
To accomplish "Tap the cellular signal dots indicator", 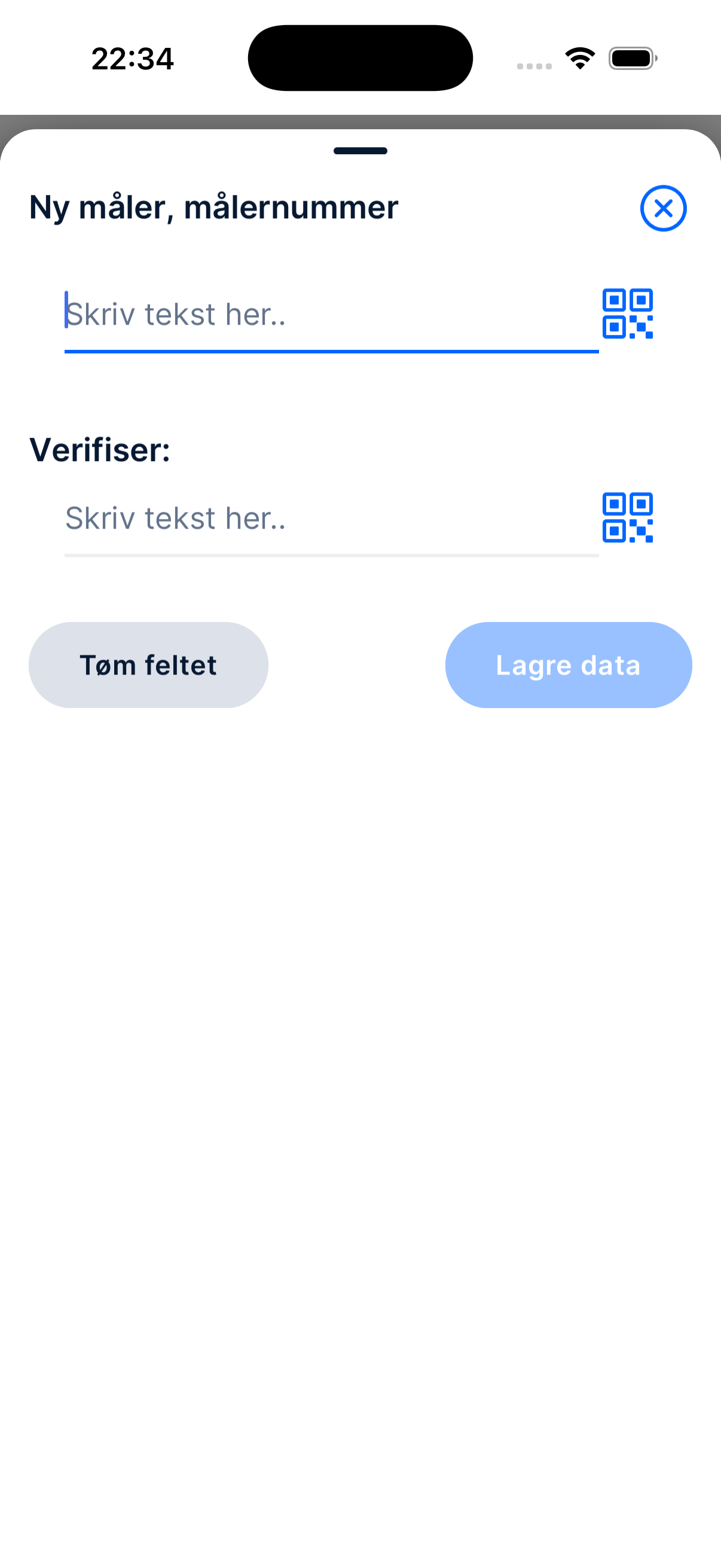I will [x=534, y=65].
